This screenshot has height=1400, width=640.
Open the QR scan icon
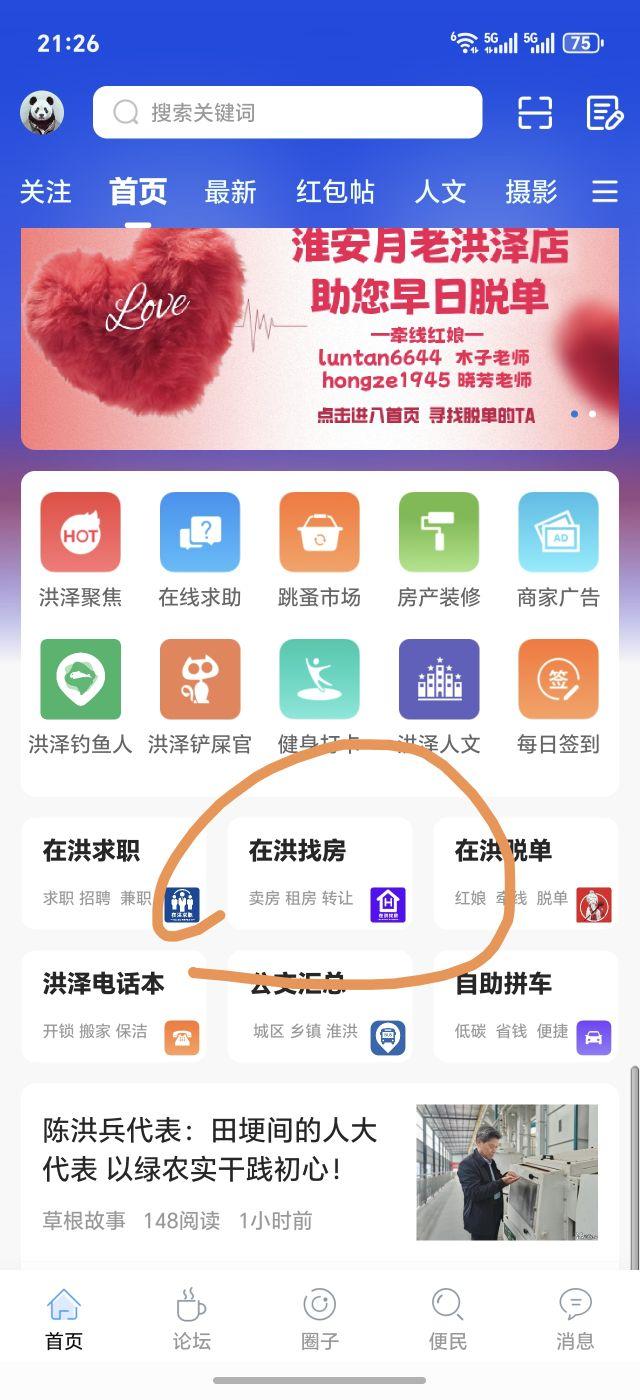(535, 113)
